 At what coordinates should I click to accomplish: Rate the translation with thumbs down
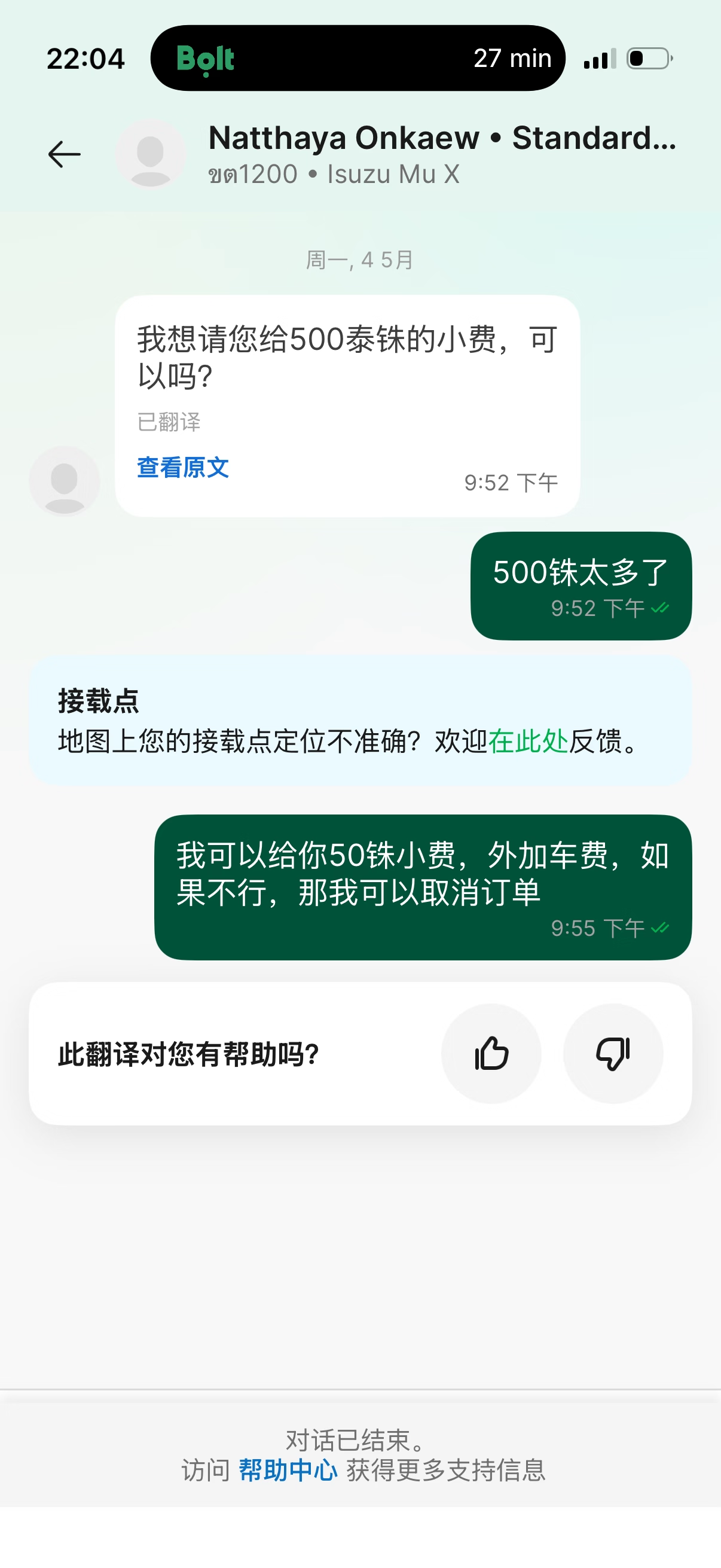tap(613, 1053)
